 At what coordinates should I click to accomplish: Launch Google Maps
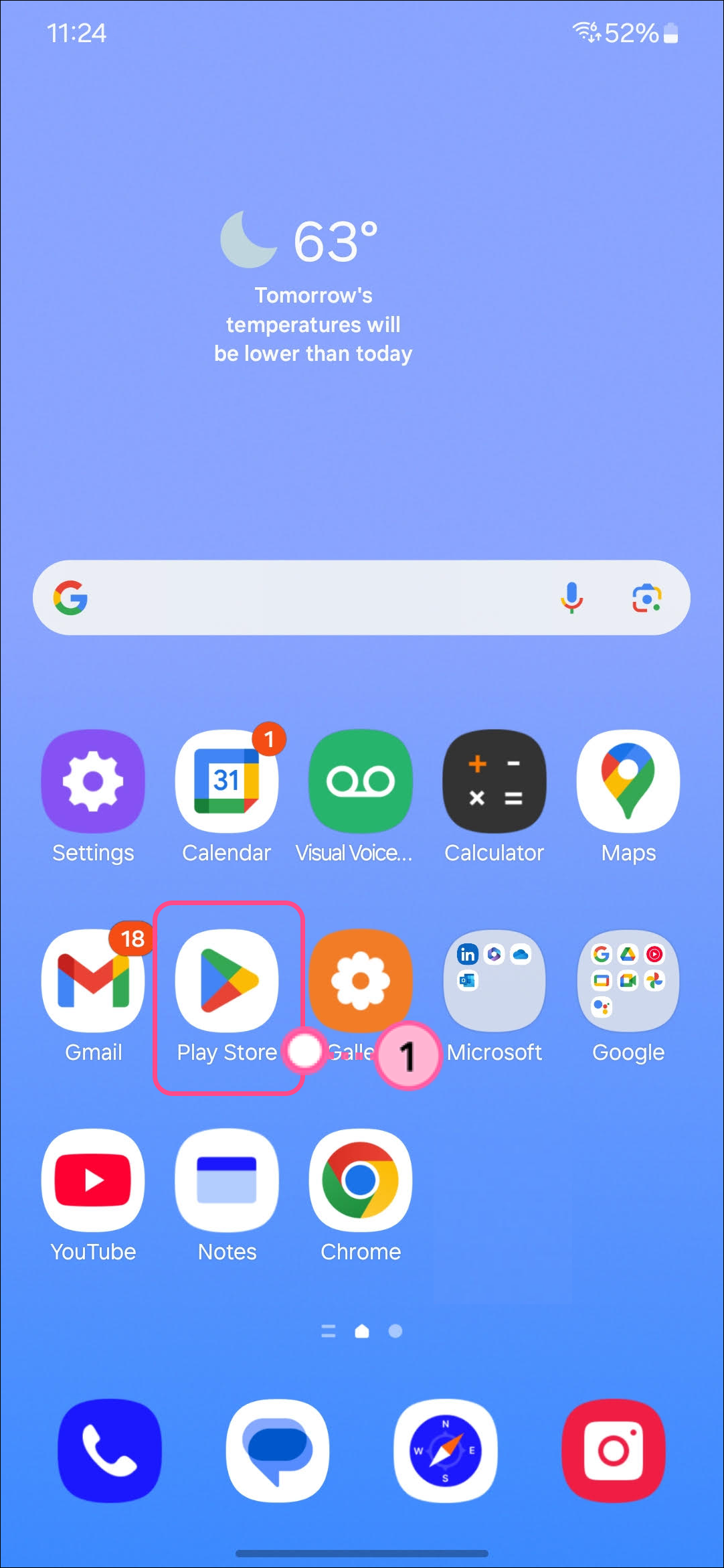[628, 781]
